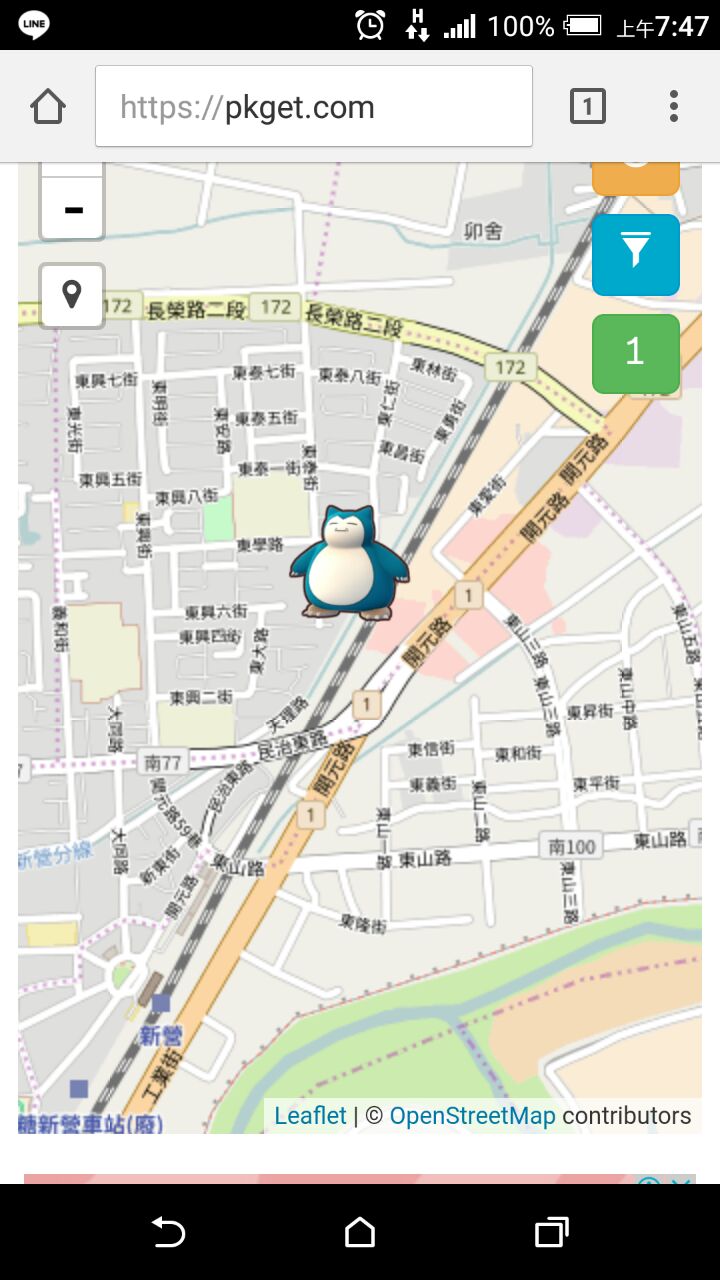The image size is (720, 1280).
Task: Center the map on my location
Action: click(72, 295)
